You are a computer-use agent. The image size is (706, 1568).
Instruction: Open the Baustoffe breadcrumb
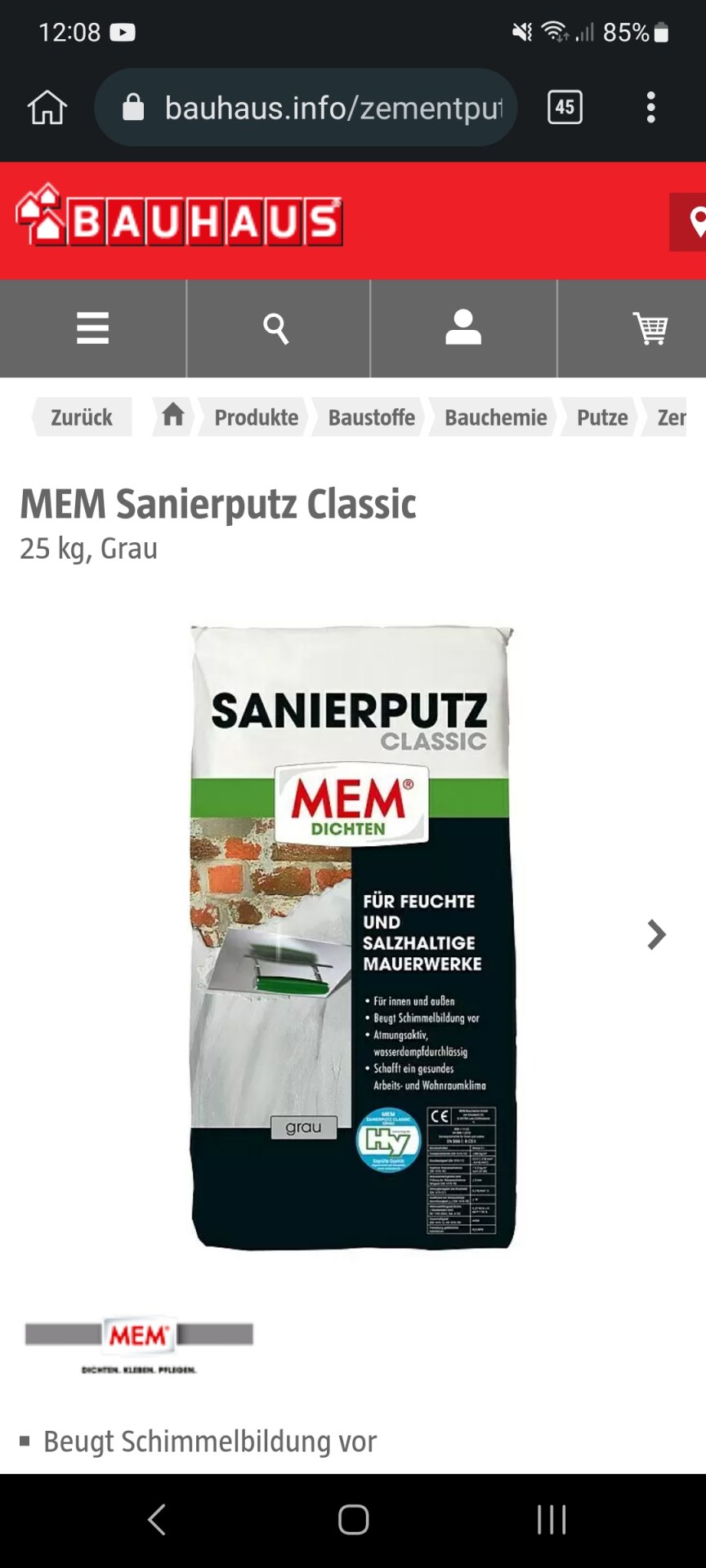(x=371, y=417)
